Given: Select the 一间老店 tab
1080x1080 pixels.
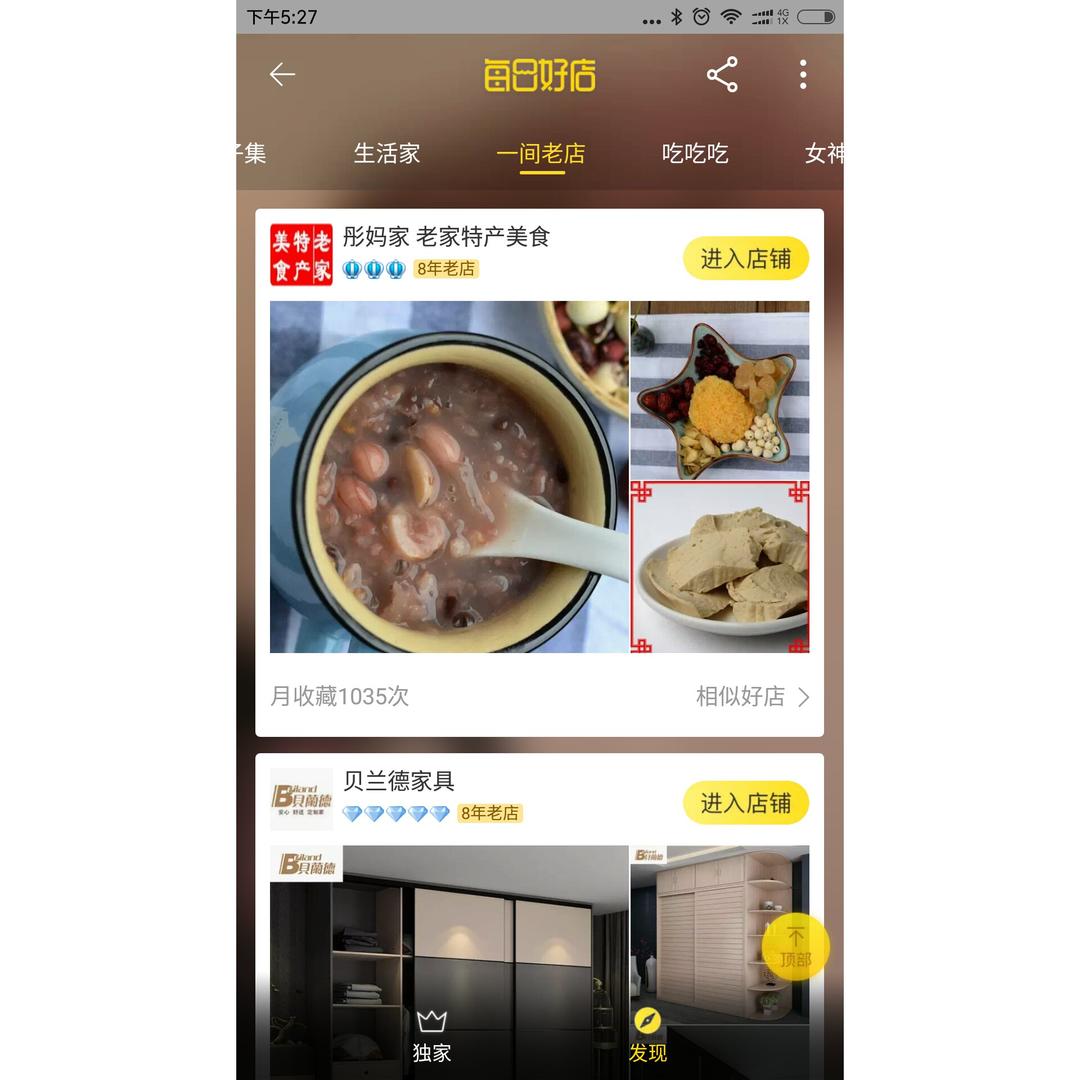Looking at the screenshot, I should point(541,153).
